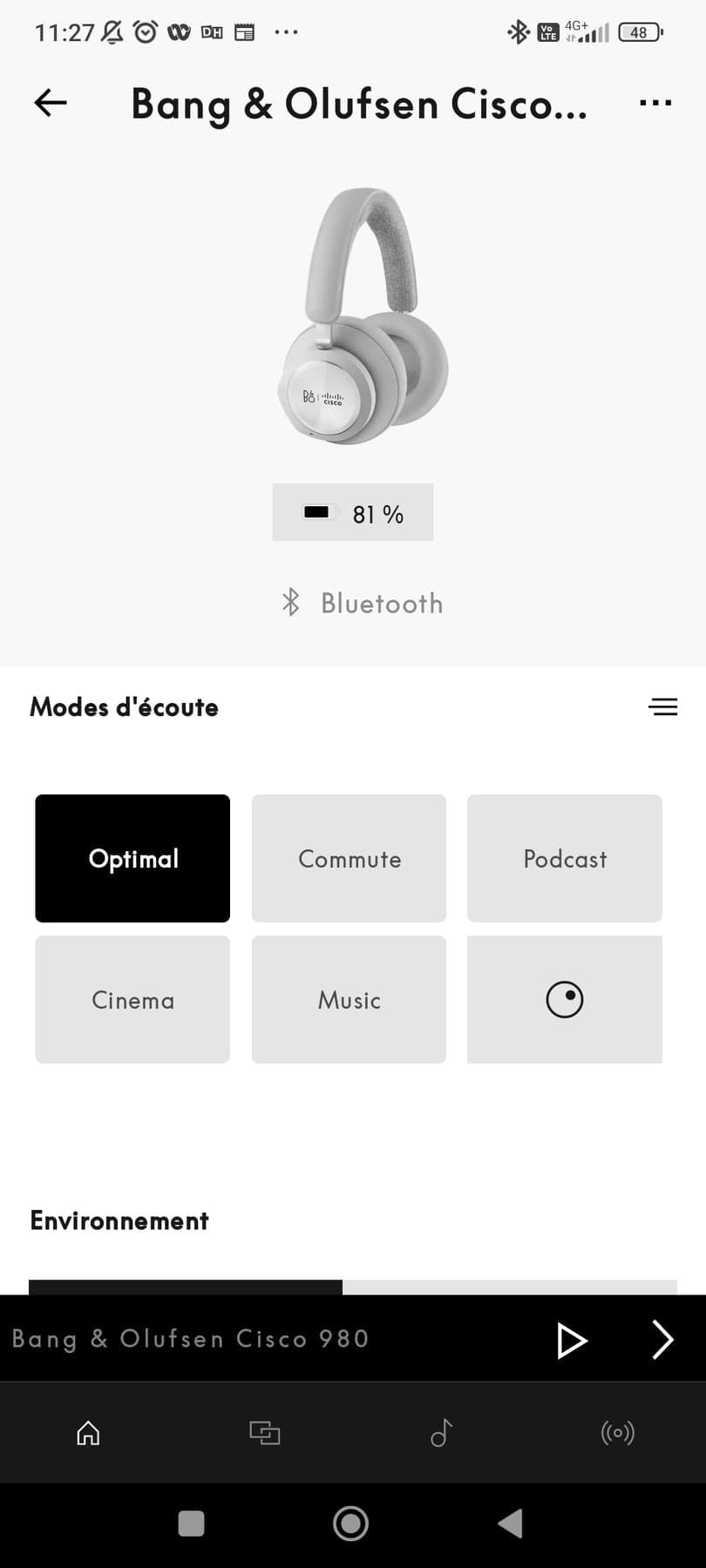Tap the system back triangle
This screenshot has height=1568, width=706.
click(511, 1524)
